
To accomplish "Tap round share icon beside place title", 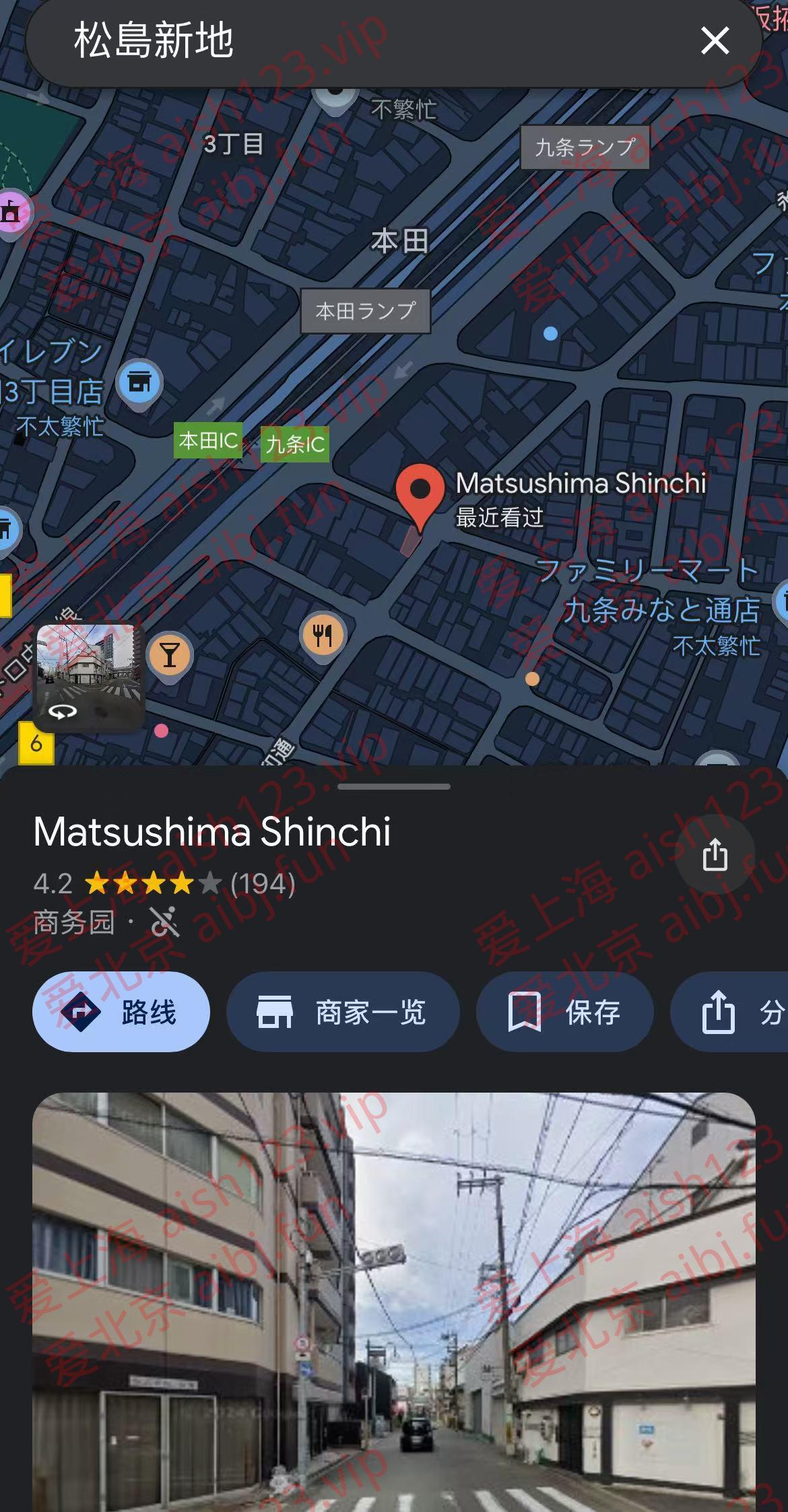I will coord(715,855).
